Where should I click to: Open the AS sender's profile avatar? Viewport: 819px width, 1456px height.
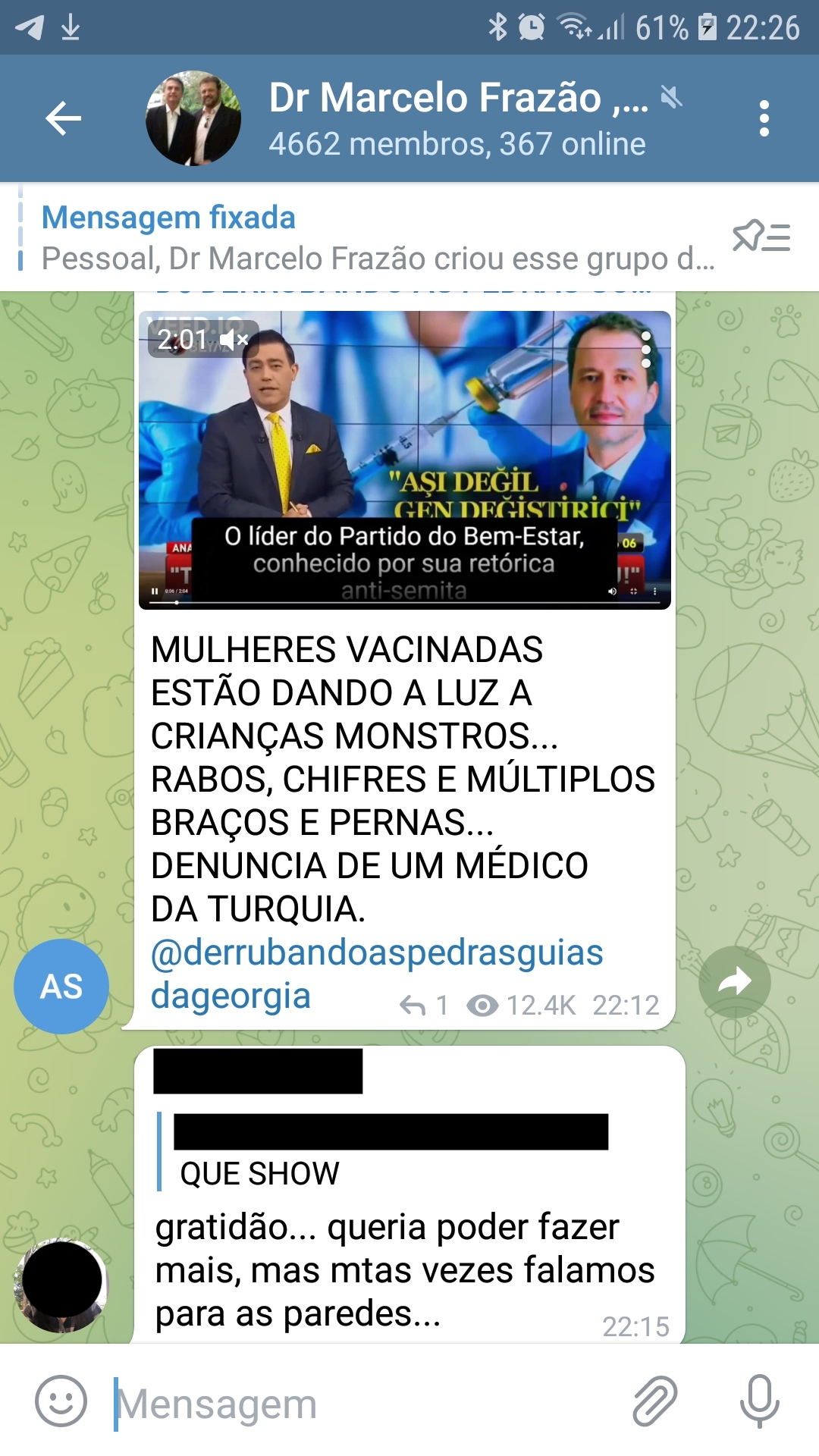pyautogui.click(x=61, y=987)
